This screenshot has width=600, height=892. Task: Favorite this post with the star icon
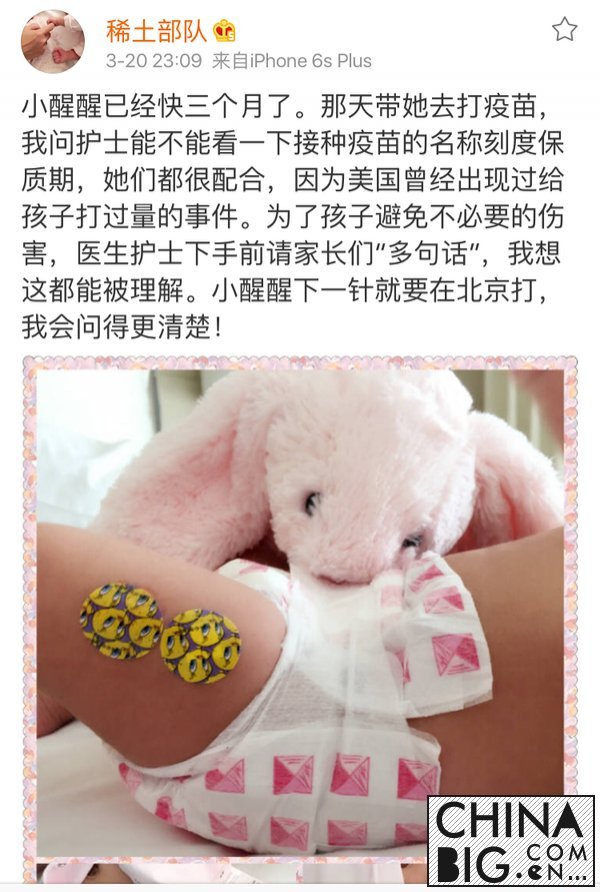tap(565, 29)
